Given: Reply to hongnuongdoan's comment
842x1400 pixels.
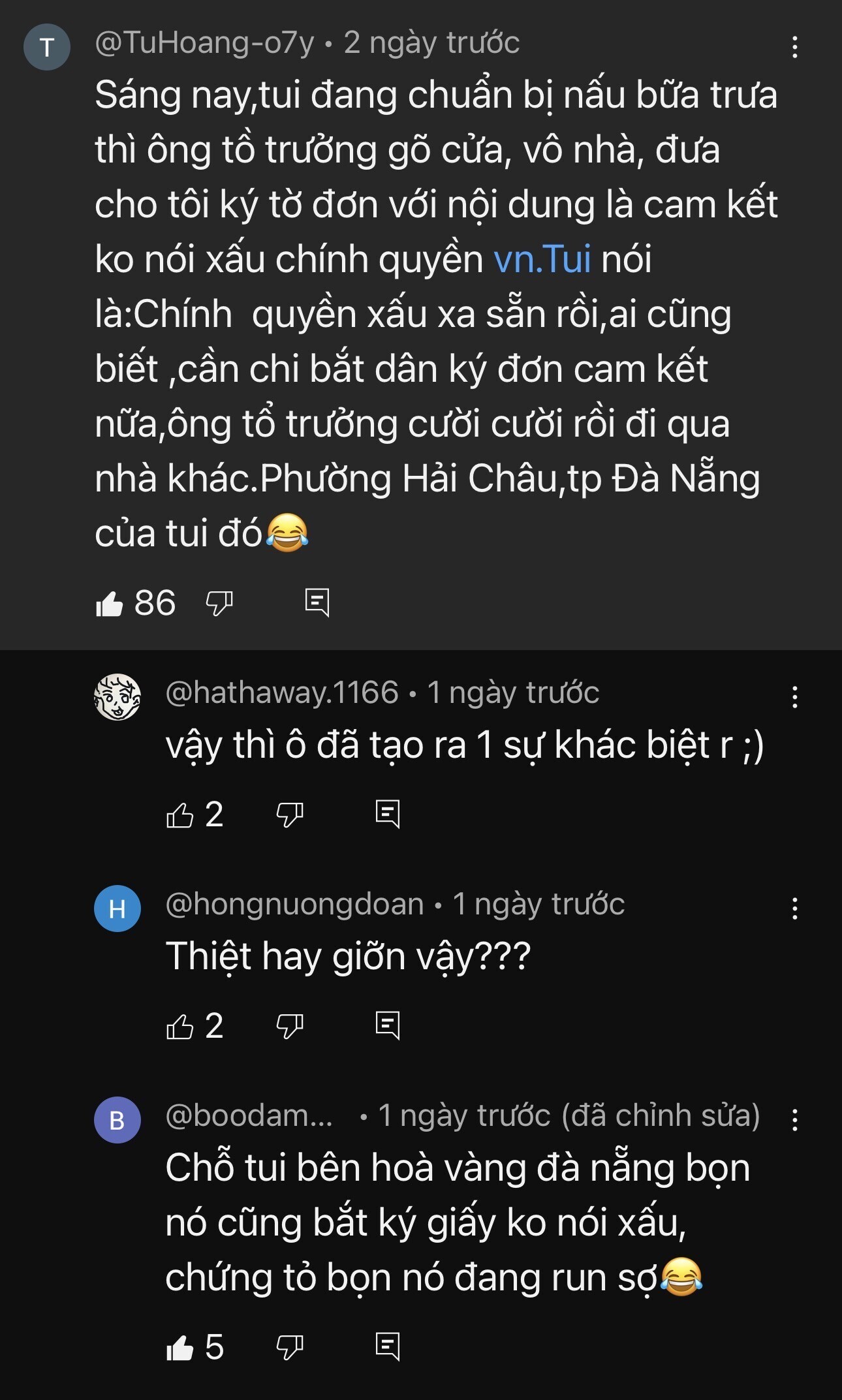Looking at the screenshot, I should [388, 1025].
